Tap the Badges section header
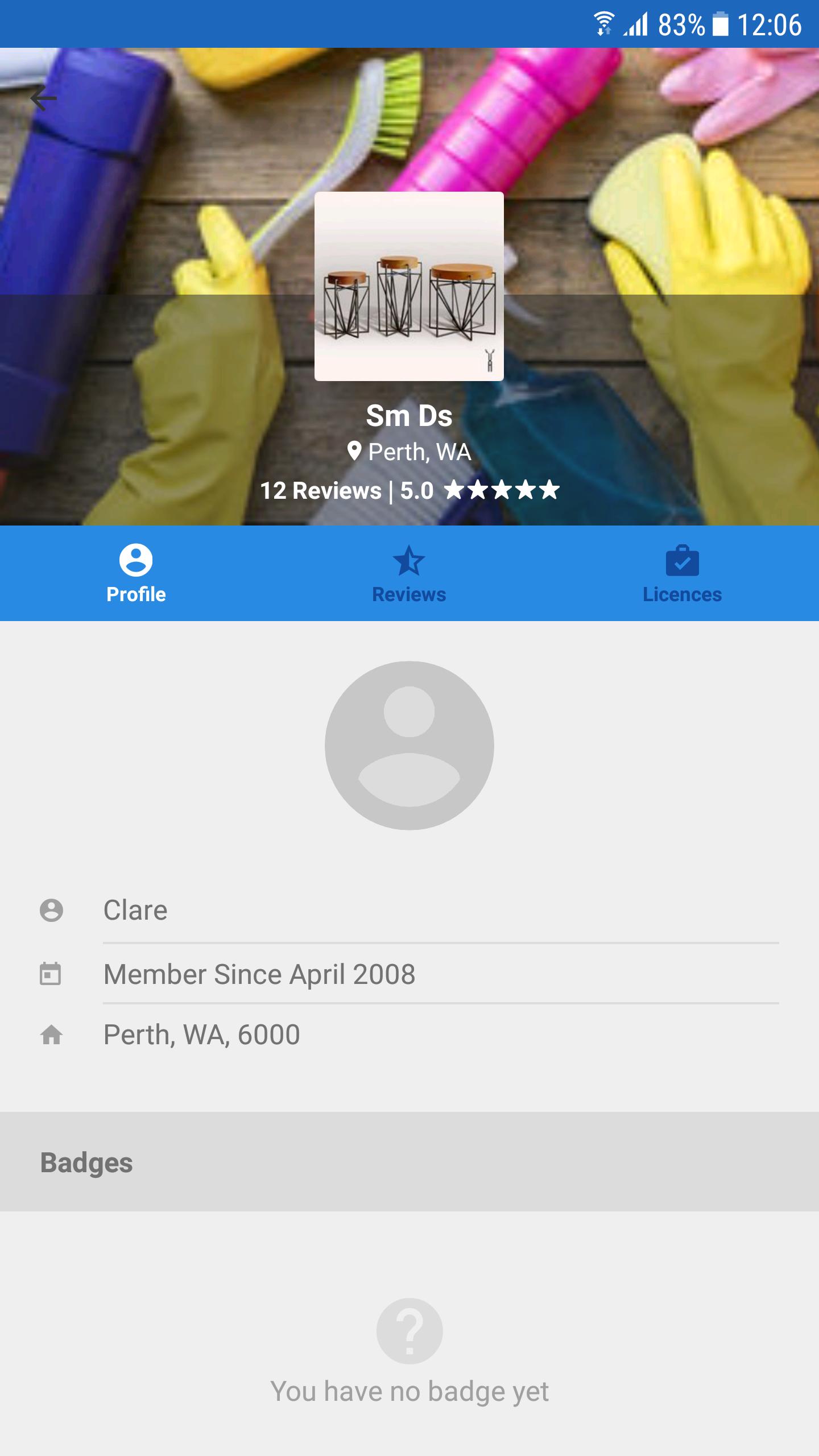Image resolution: width=819 pixels, height=1456 pixels. (86, 1163)
